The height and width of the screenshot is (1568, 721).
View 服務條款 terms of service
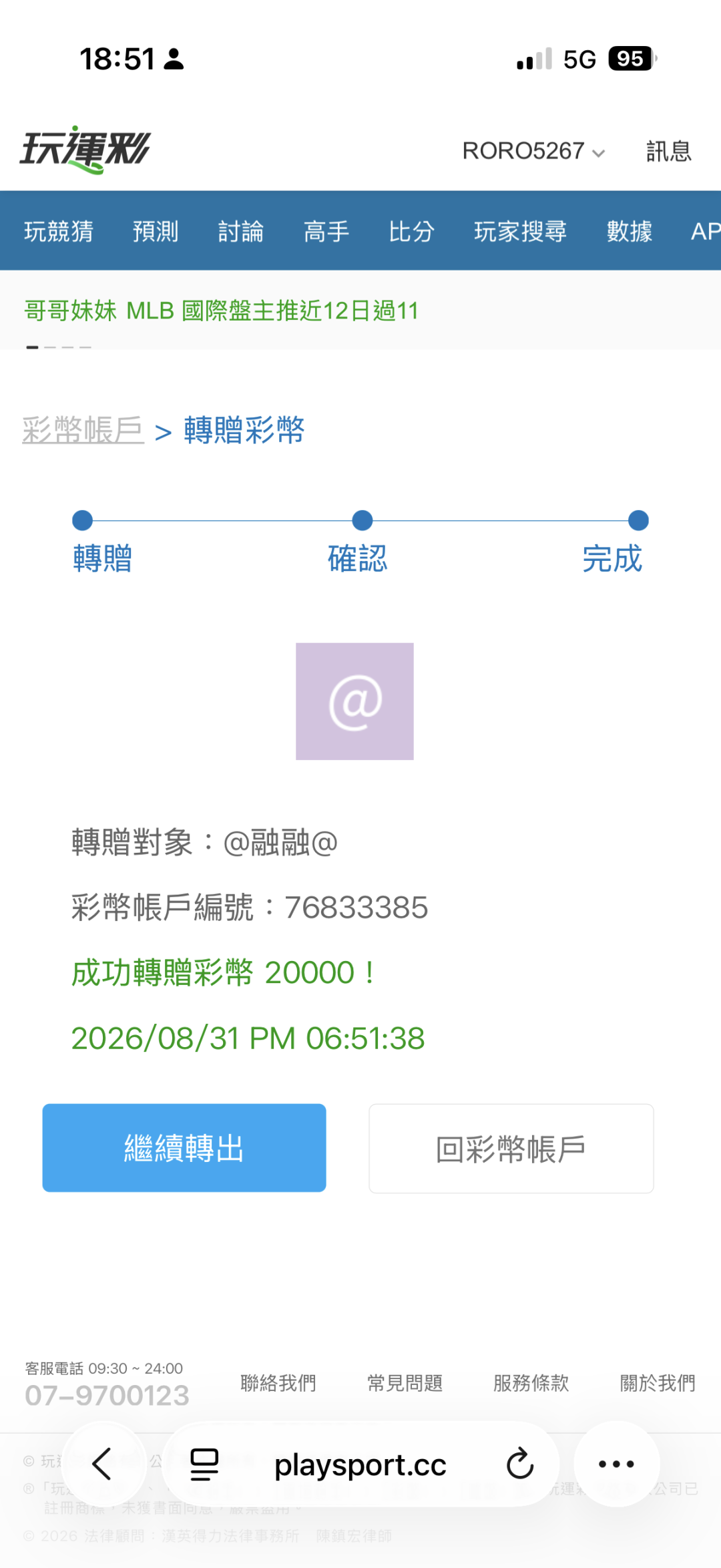531,1382
